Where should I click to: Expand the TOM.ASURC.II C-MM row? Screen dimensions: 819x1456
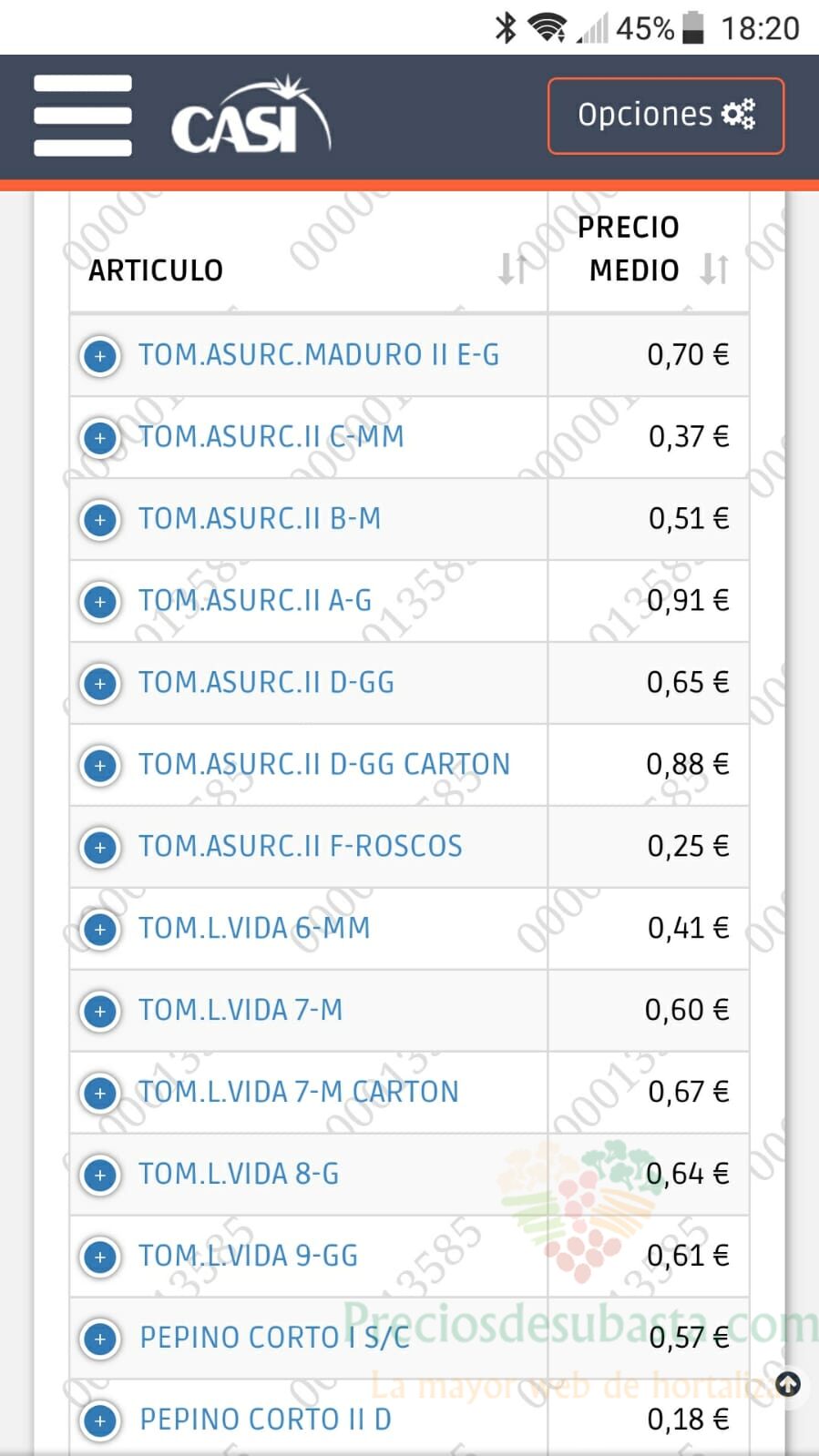click(100, 437)
